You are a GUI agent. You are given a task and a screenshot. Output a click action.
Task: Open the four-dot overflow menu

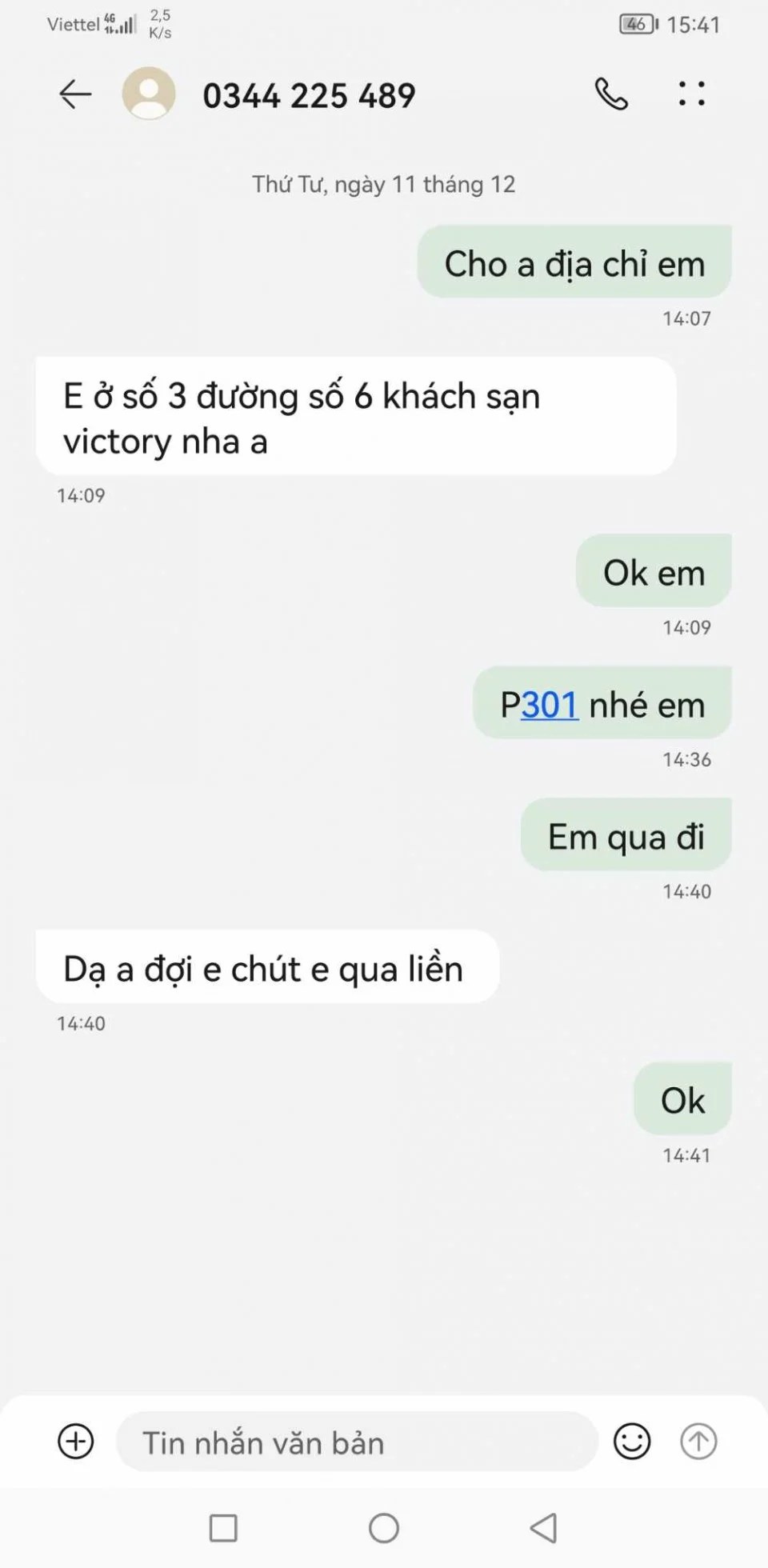[x=691, y=94]
